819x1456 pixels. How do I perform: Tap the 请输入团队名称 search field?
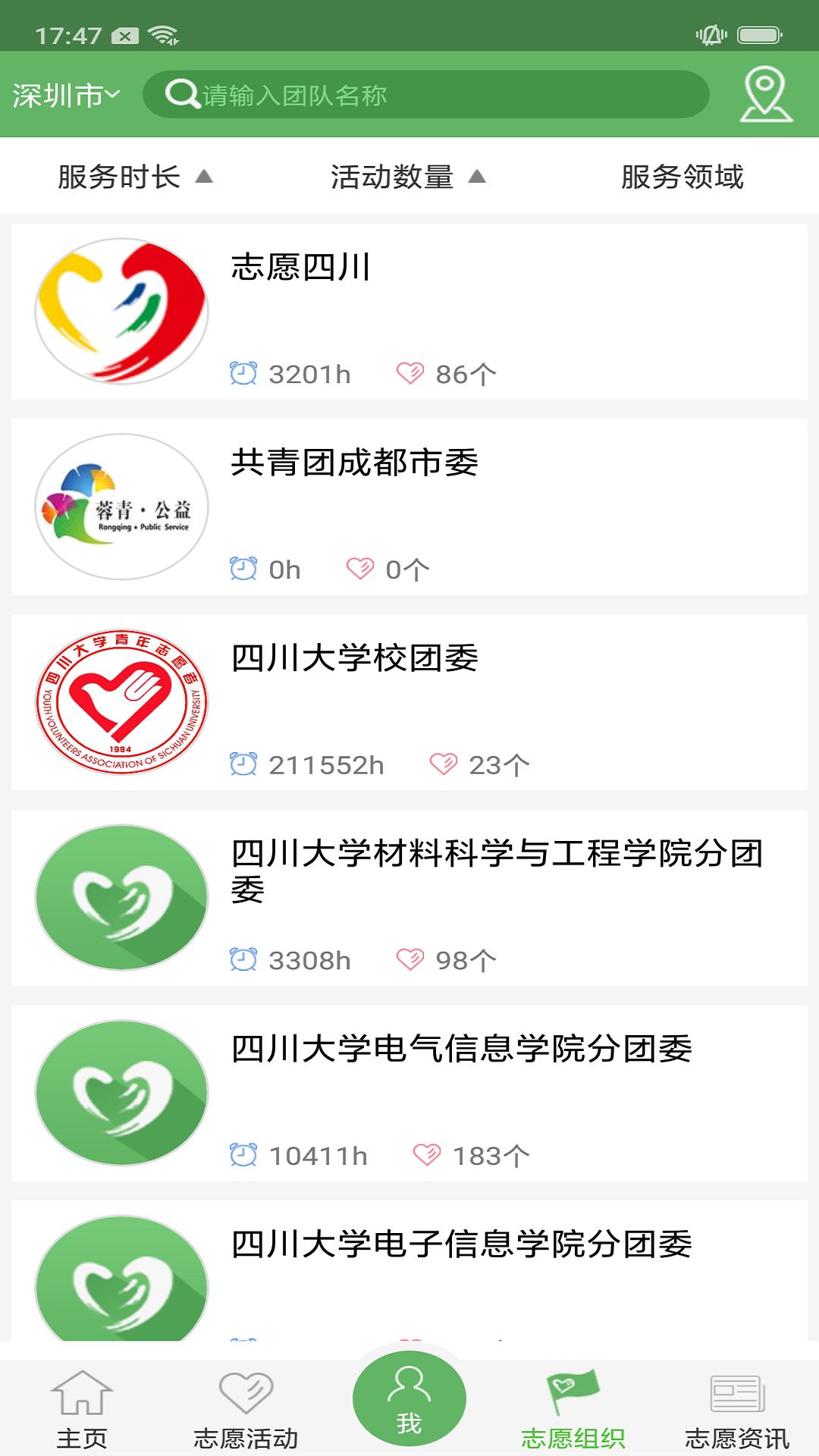click(425, 95)
